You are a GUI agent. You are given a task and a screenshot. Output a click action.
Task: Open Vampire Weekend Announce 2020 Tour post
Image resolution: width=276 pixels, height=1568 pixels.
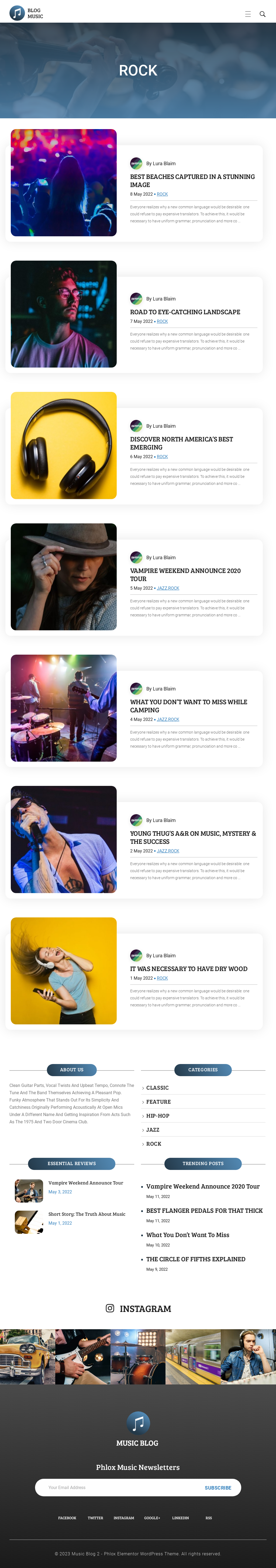click(185, 575)
